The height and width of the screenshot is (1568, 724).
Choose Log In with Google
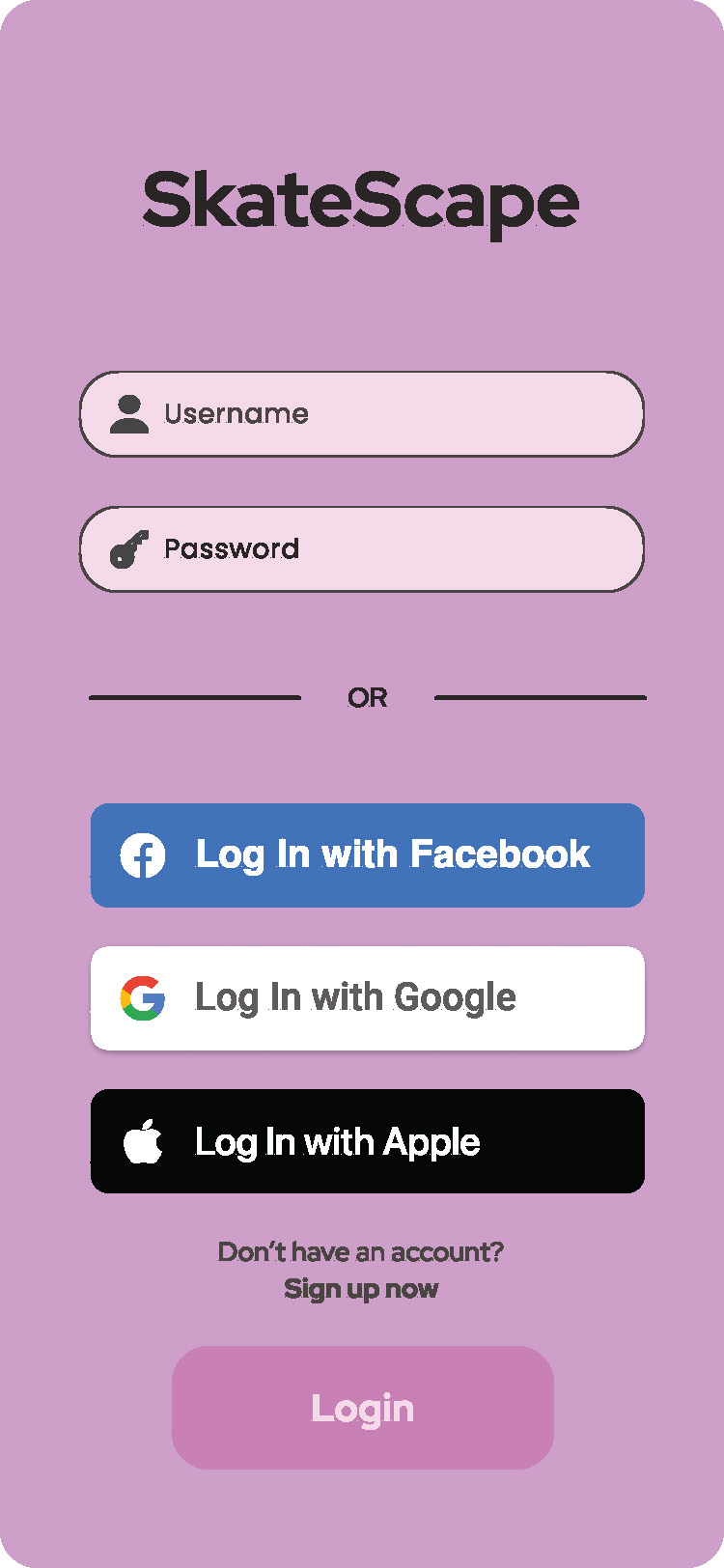[x=367, y=998]
